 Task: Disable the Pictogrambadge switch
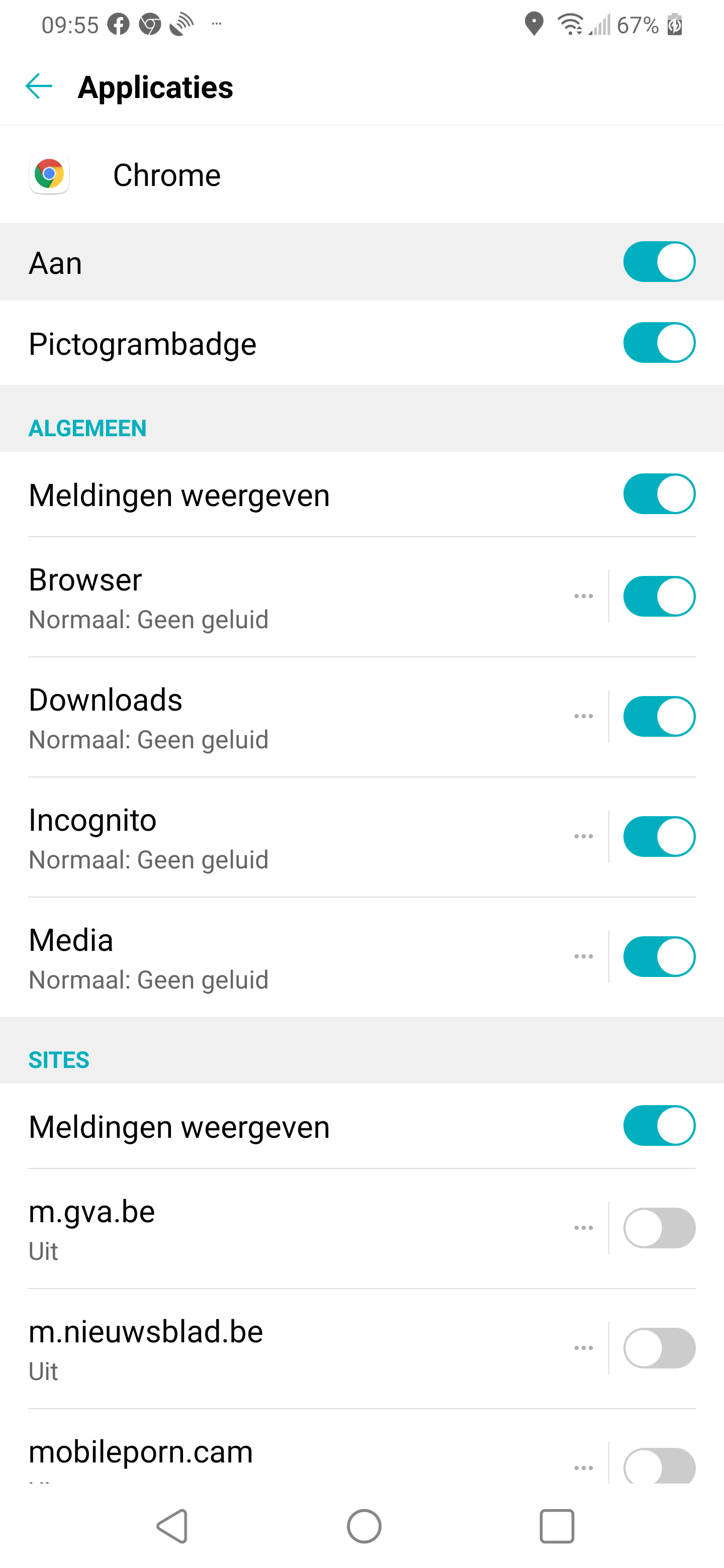(659, 343)
